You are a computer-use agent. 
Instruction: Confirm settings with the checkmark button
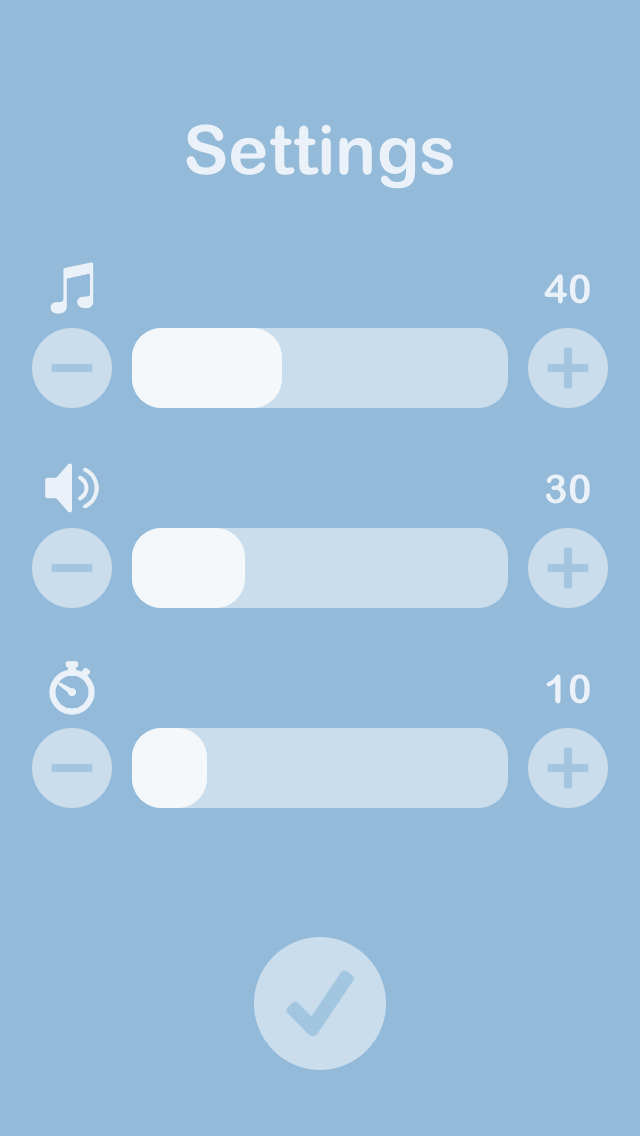(320, 1003)
